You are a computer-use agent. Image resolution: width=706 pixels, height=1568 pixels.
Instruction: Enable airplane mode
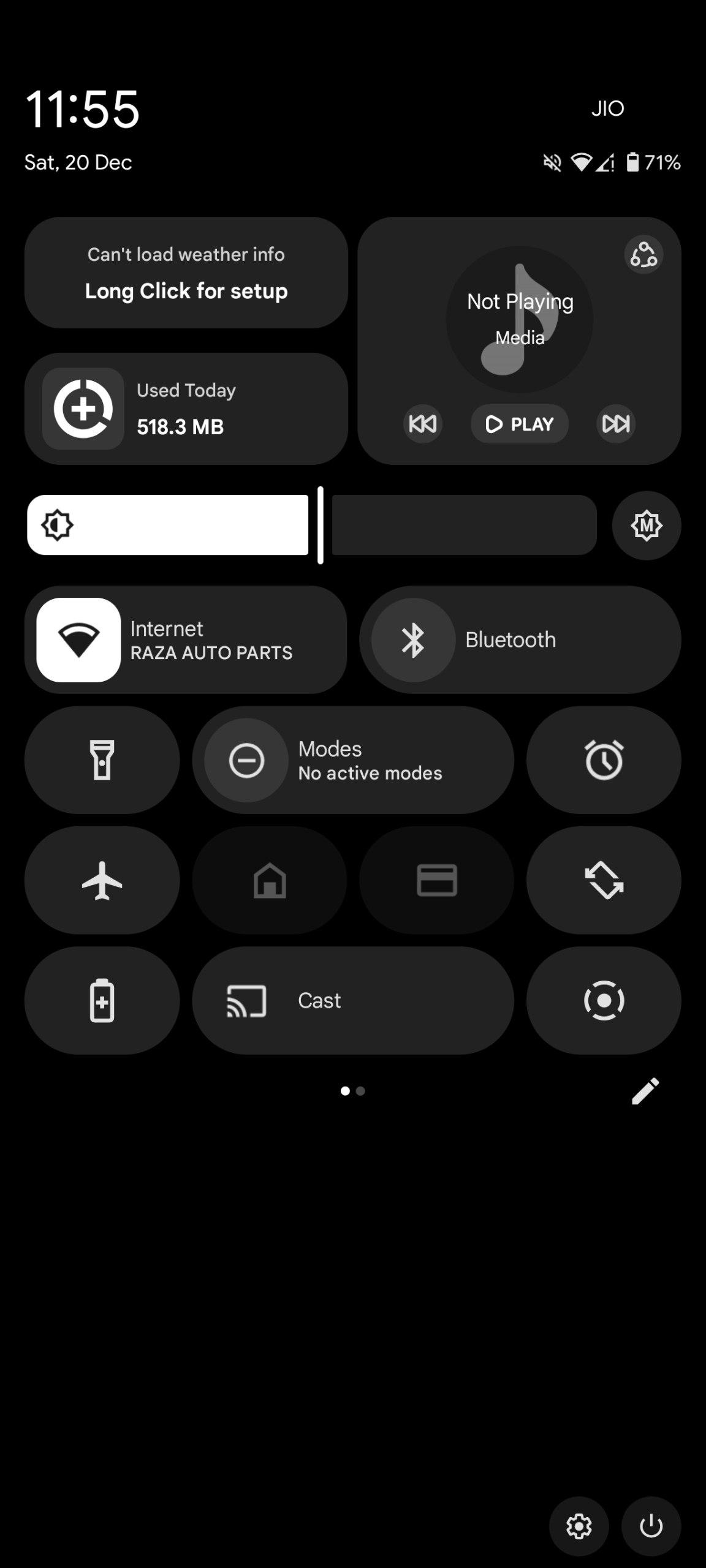(x=102, y=880)
